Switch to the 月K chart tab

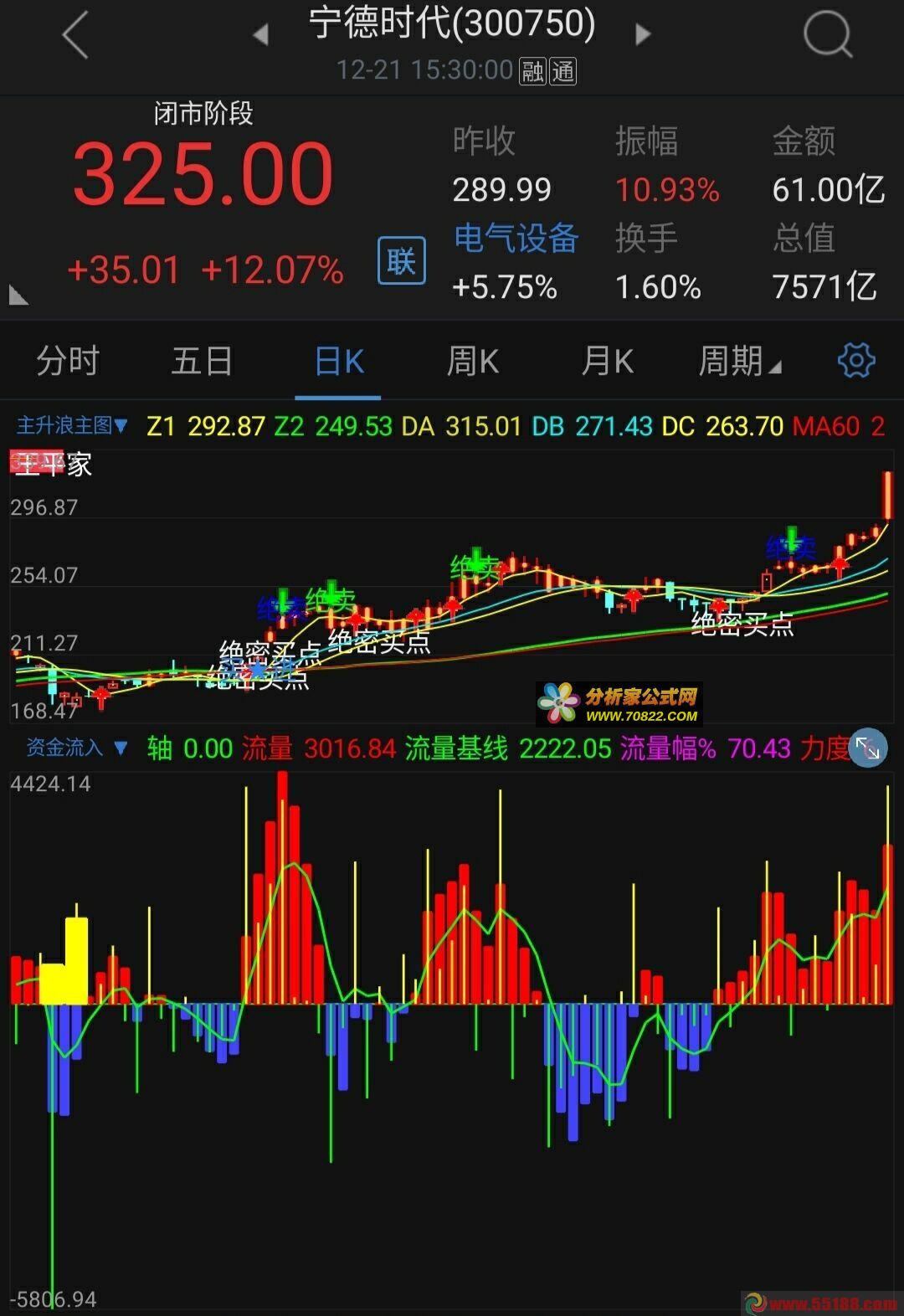coord(608,362)
